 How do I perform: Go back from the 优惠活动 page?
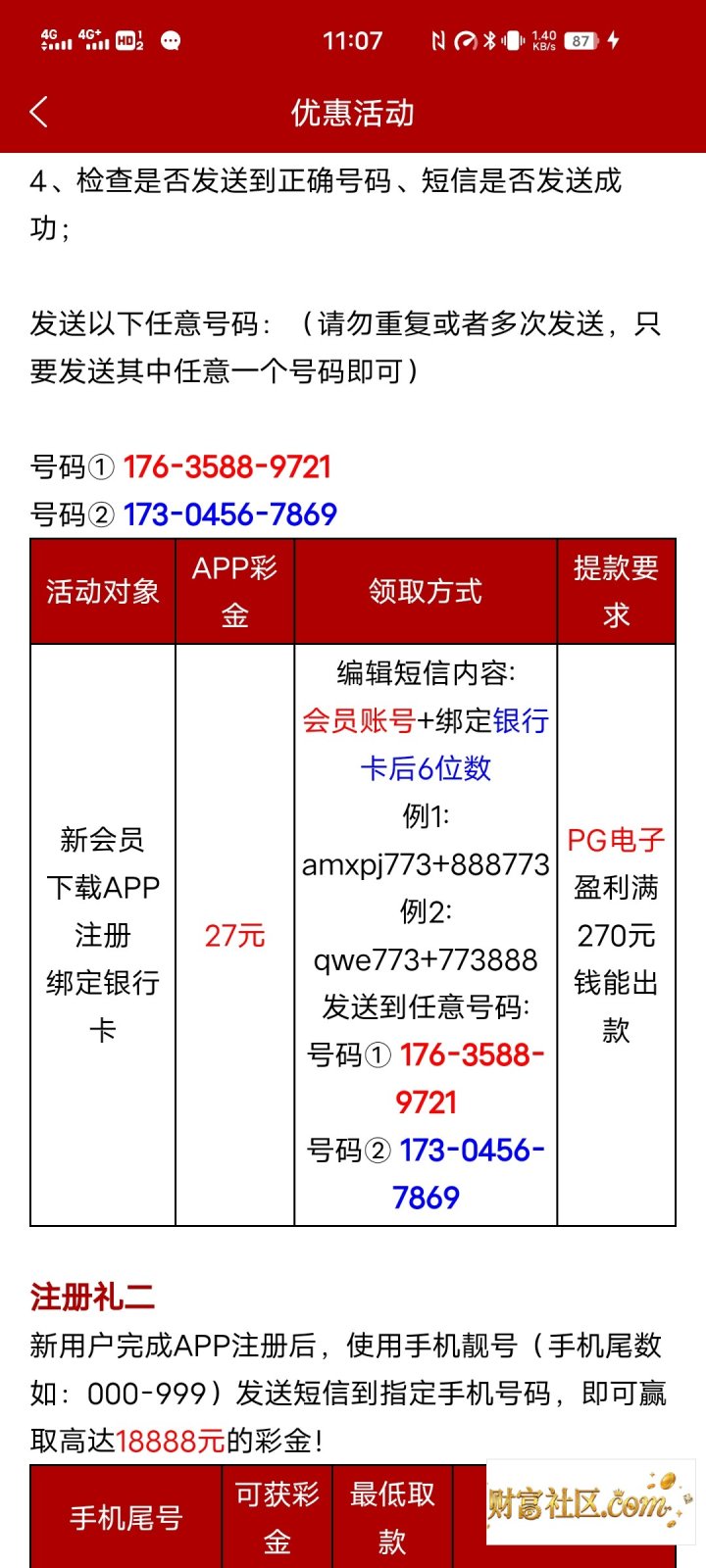click(x=39, y=113)
